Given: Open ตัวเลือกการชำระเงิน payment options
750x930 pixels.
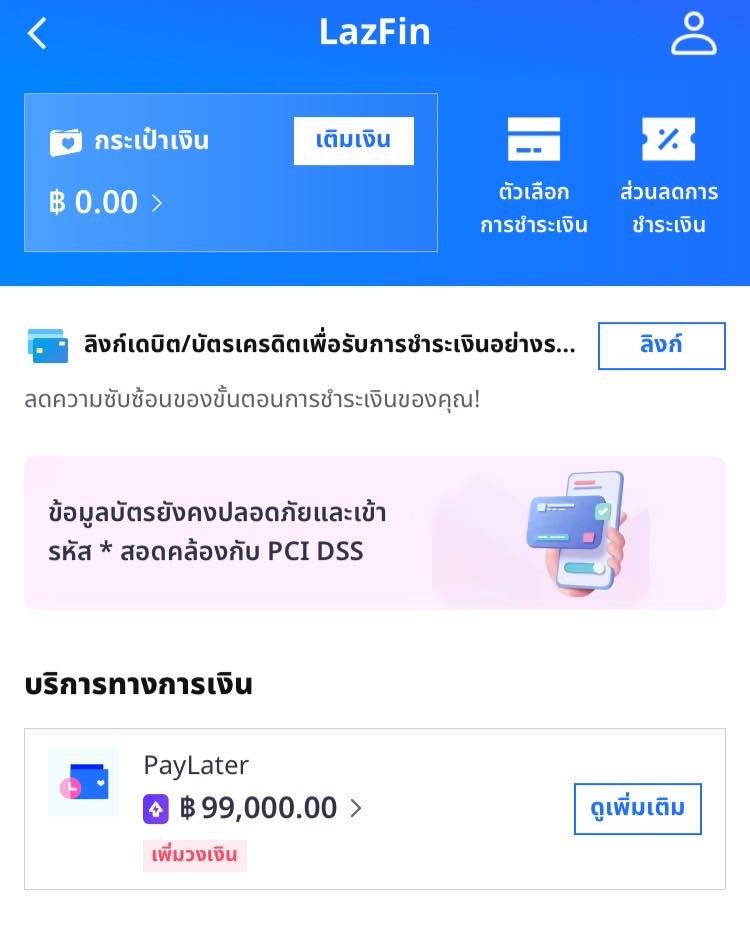Looking at the screenshot, I should pos(534,176).
